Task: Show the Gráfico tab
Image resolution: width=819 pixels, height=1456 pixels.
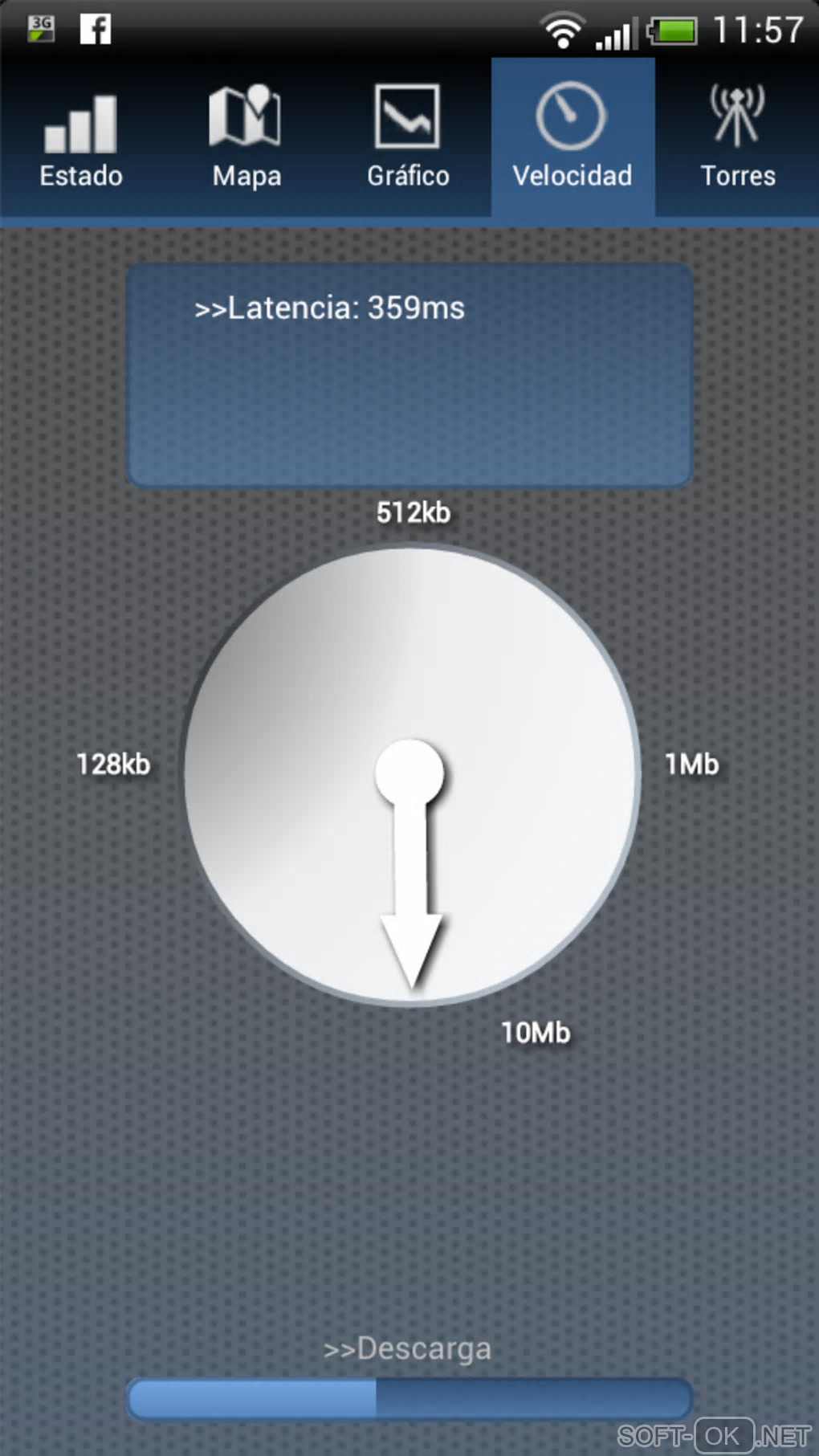Action: tap(408, 138)
